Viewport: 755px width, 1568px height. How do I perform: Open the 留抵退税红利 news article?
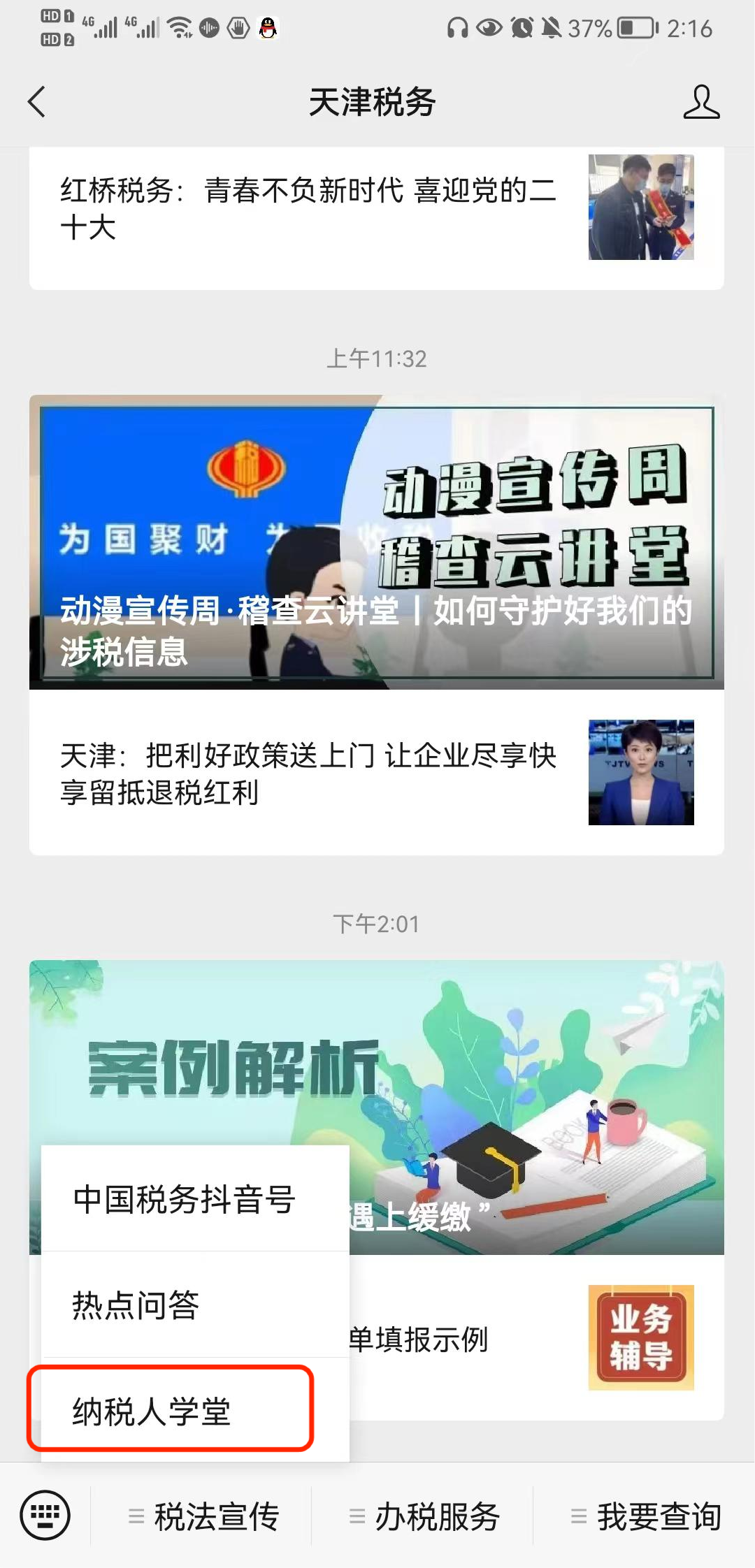point(308,771)
